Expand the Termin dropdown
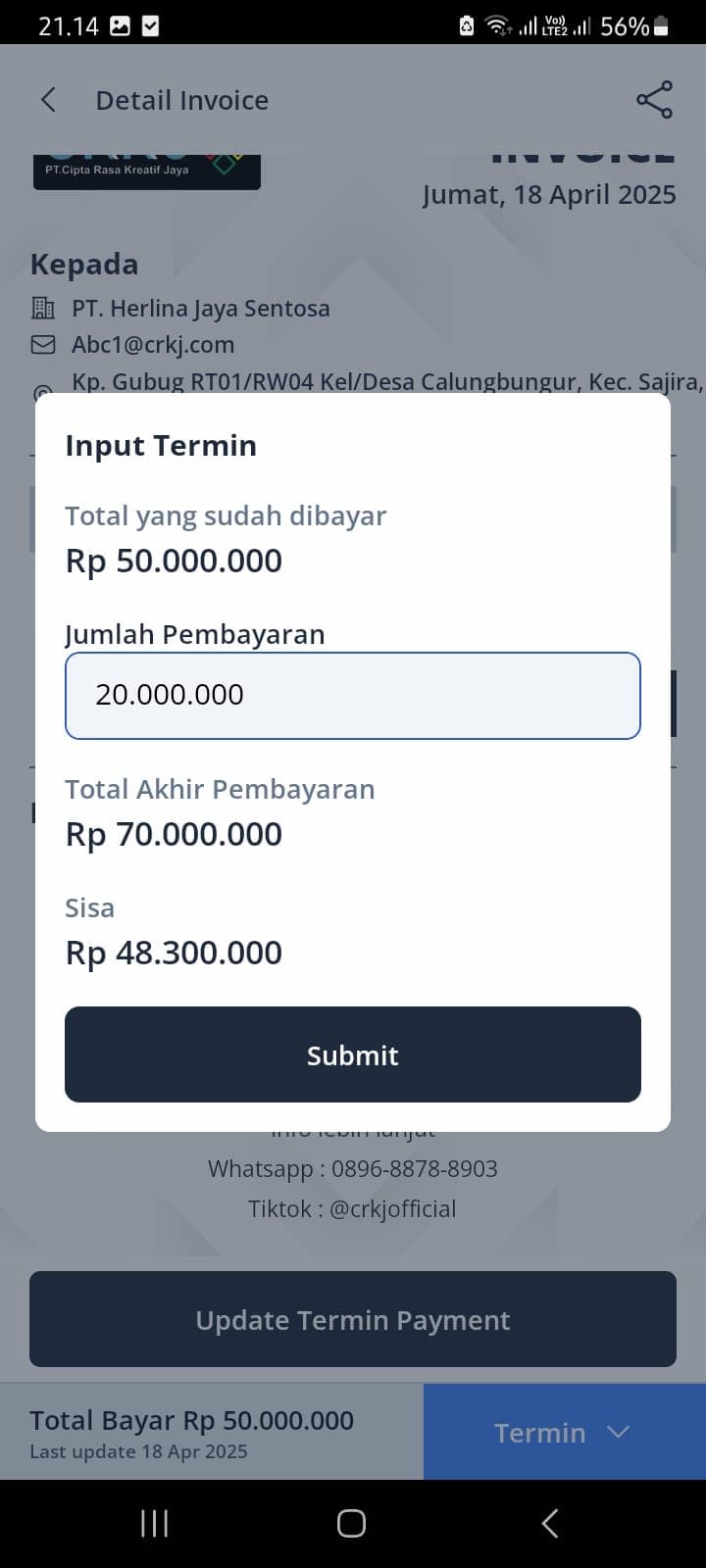Image resolution: width=706 pixels, height=1568 pixels. [x=564, y=1432]
